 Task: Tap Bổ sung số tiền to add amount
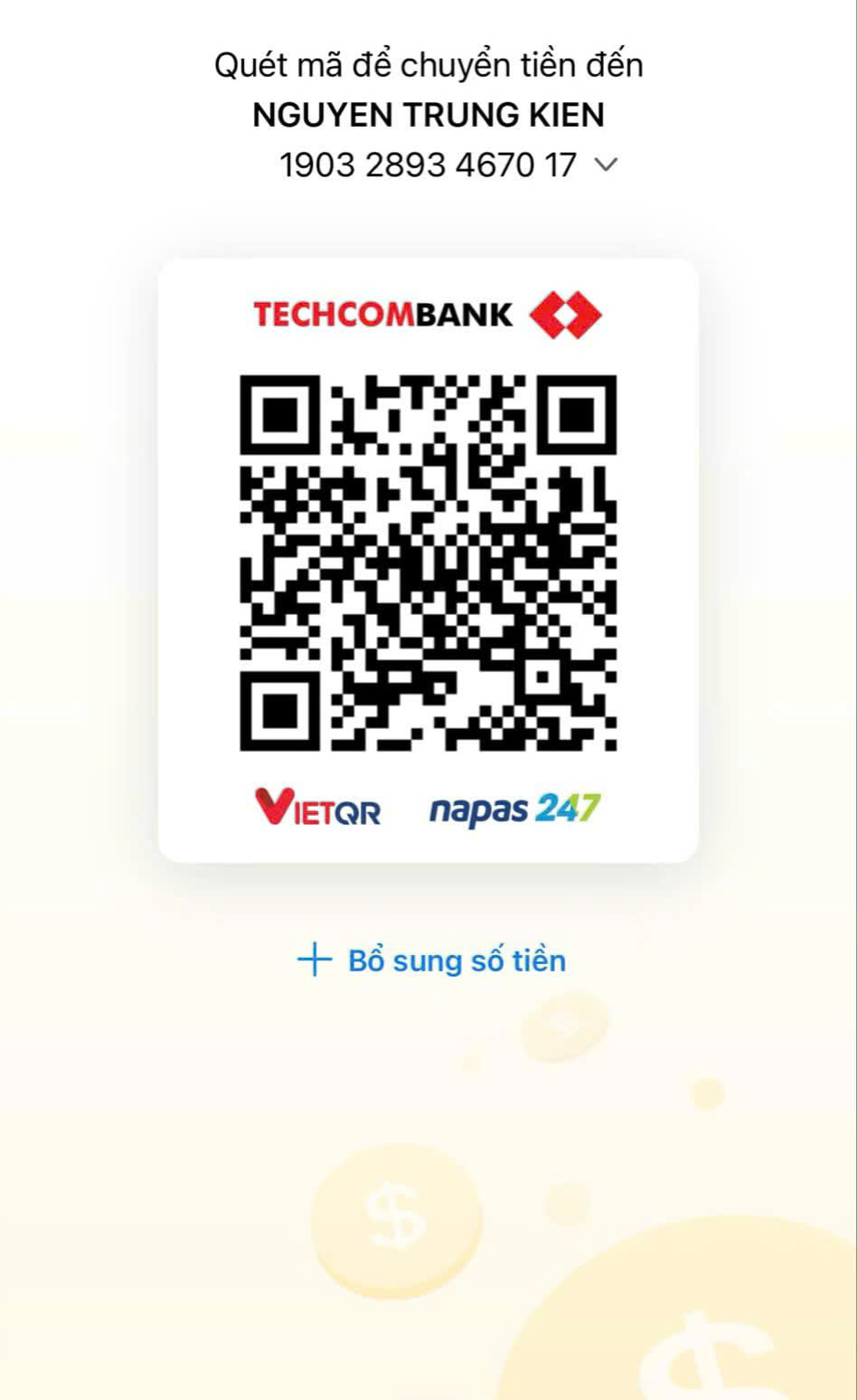tap(431, 960)
